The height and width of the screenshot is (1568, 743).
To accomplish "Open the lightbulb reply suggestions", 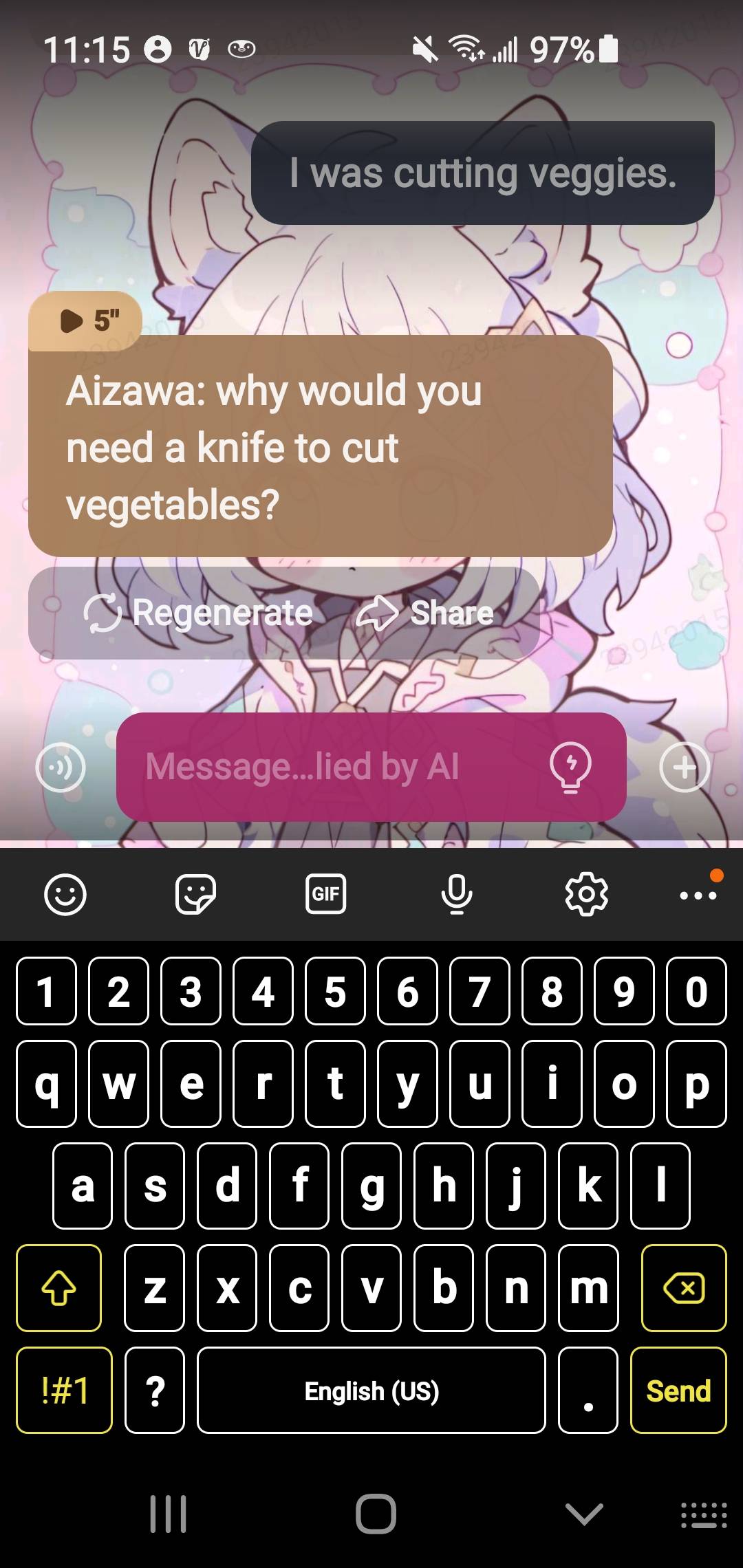I will click(570, 767).
